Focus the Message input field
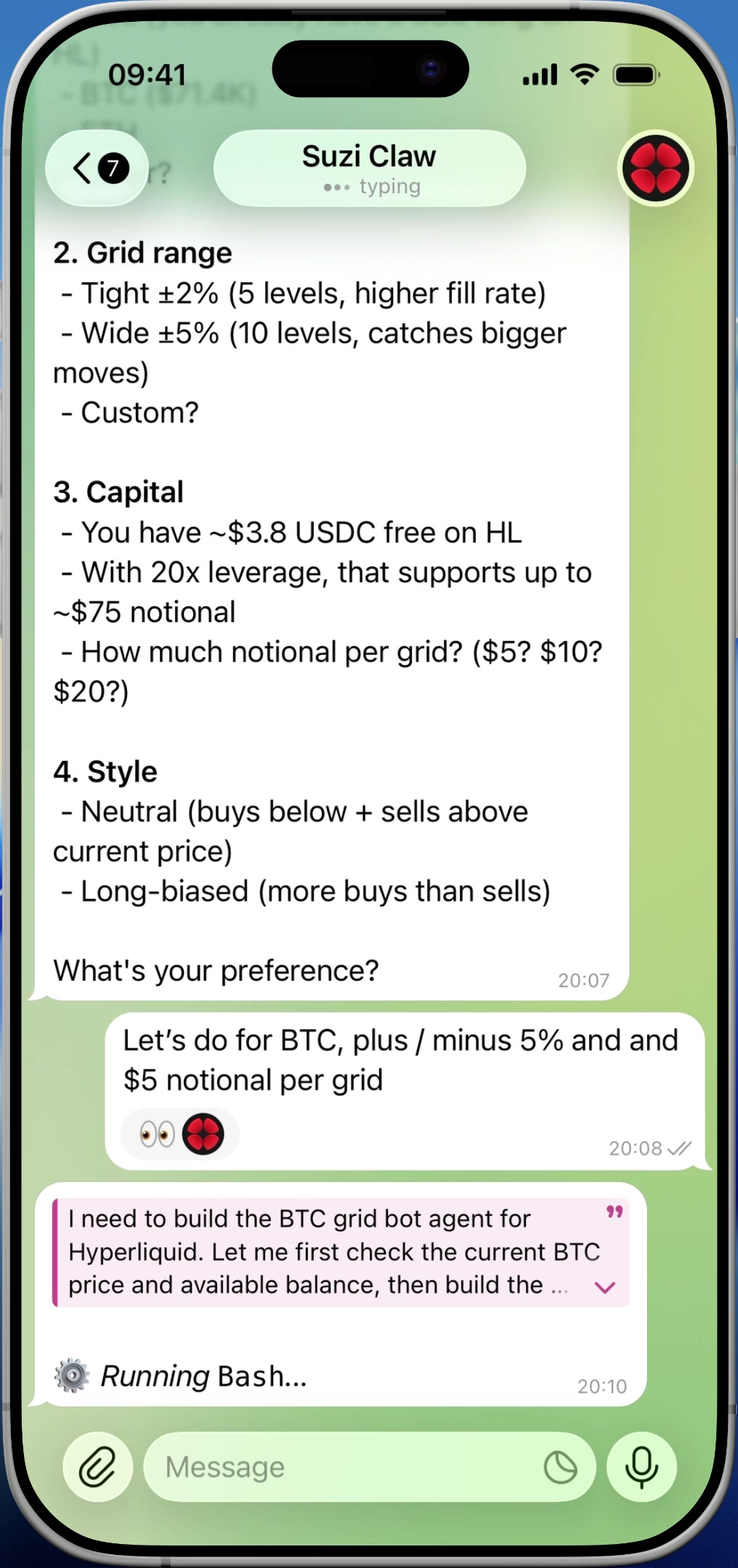This screenshot has width=738, height=1568. pyautogui.click(x=341, y=1467)
